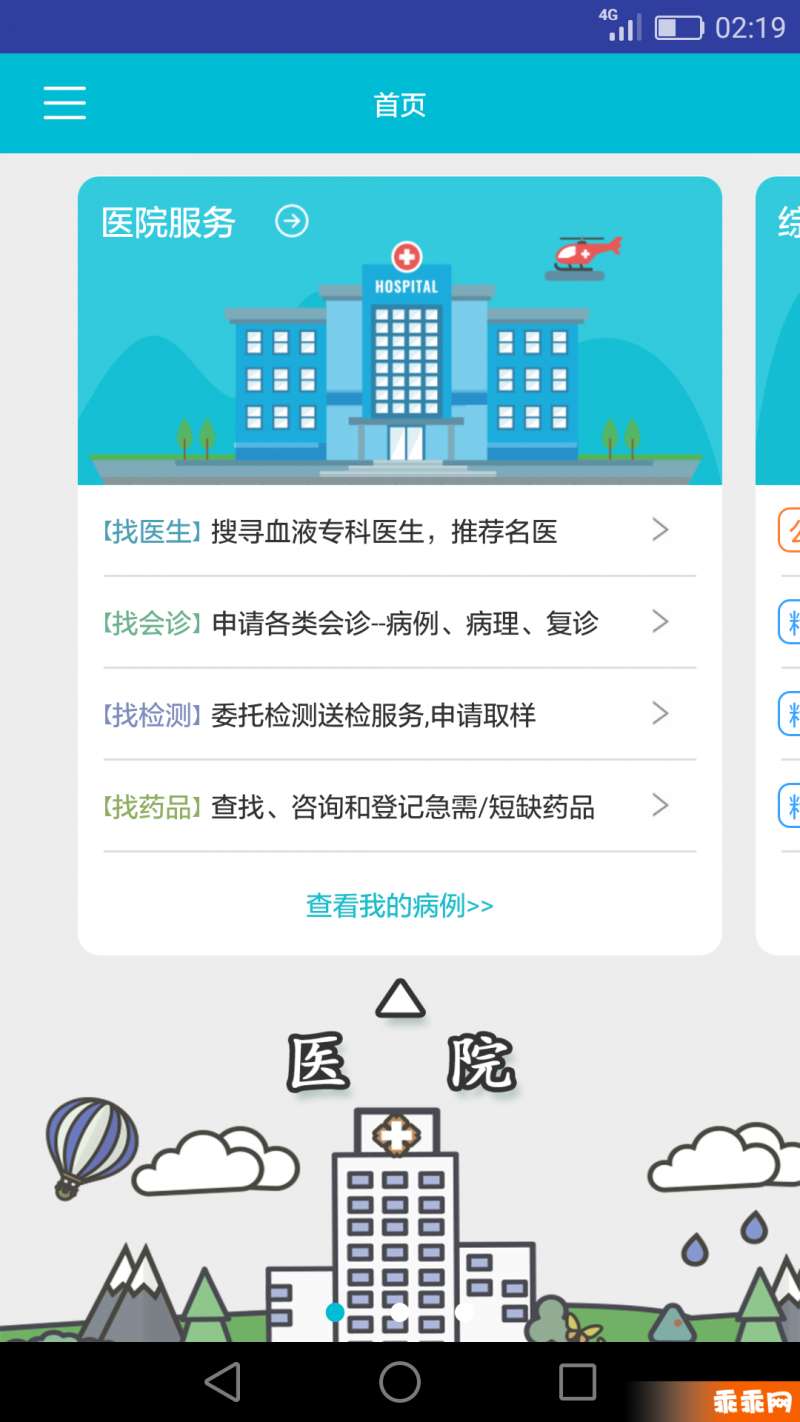Open the 找药品 row

tap(399, 807)
